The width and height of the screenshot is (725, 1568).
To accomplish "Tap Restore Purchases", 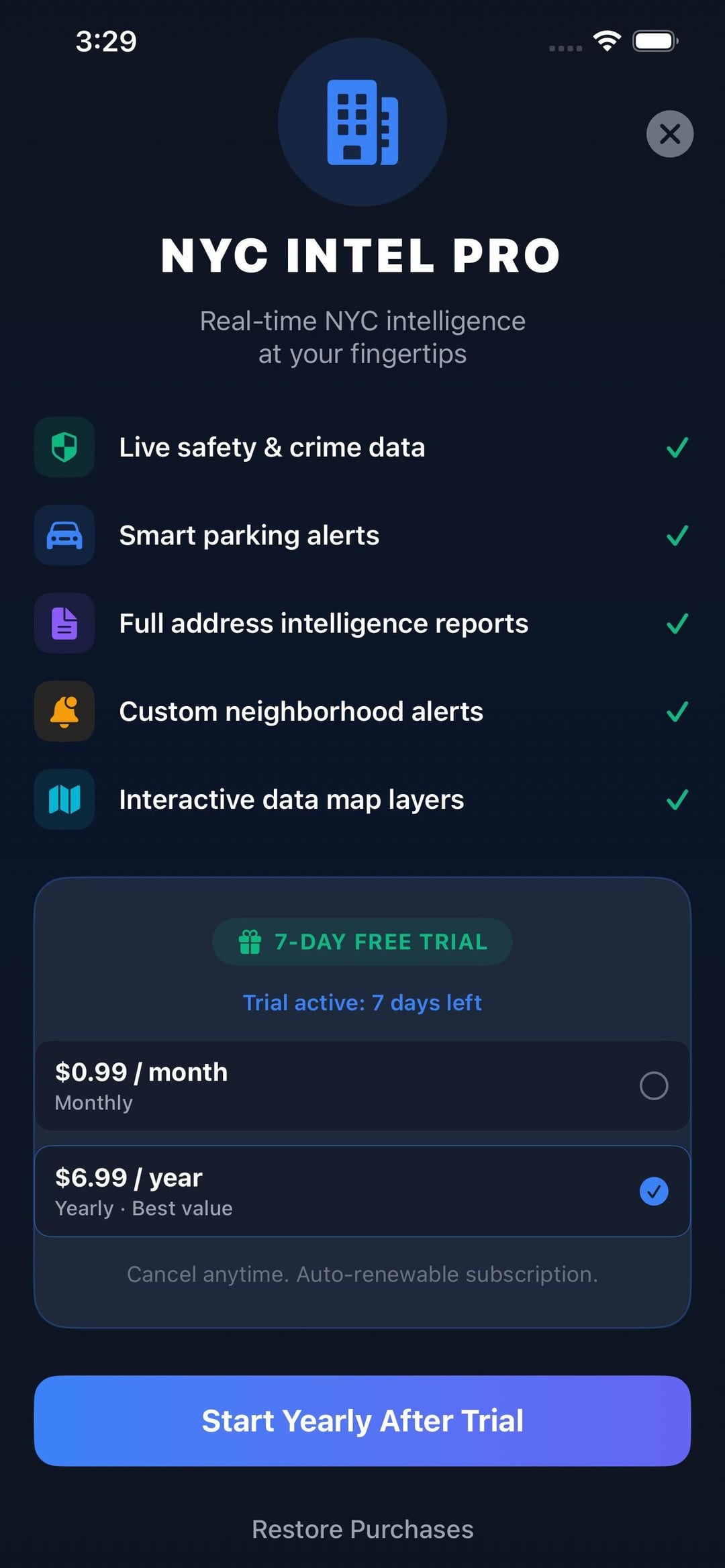I will 362,1529.
